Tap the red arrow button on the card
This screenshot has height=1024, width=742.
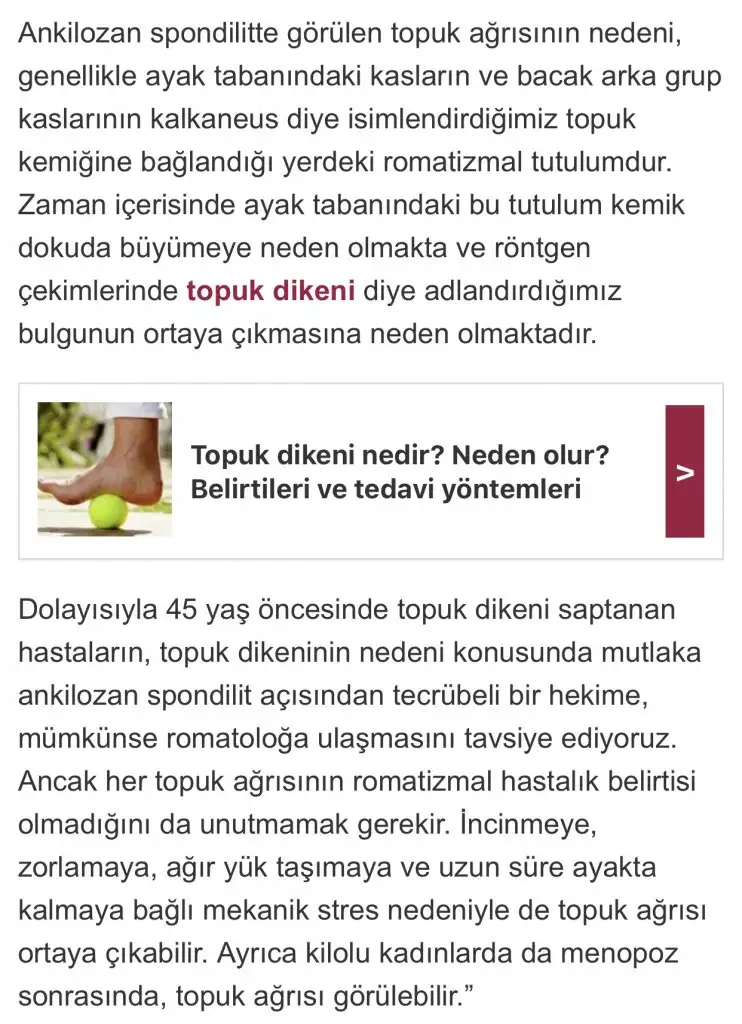click(684, 471)
